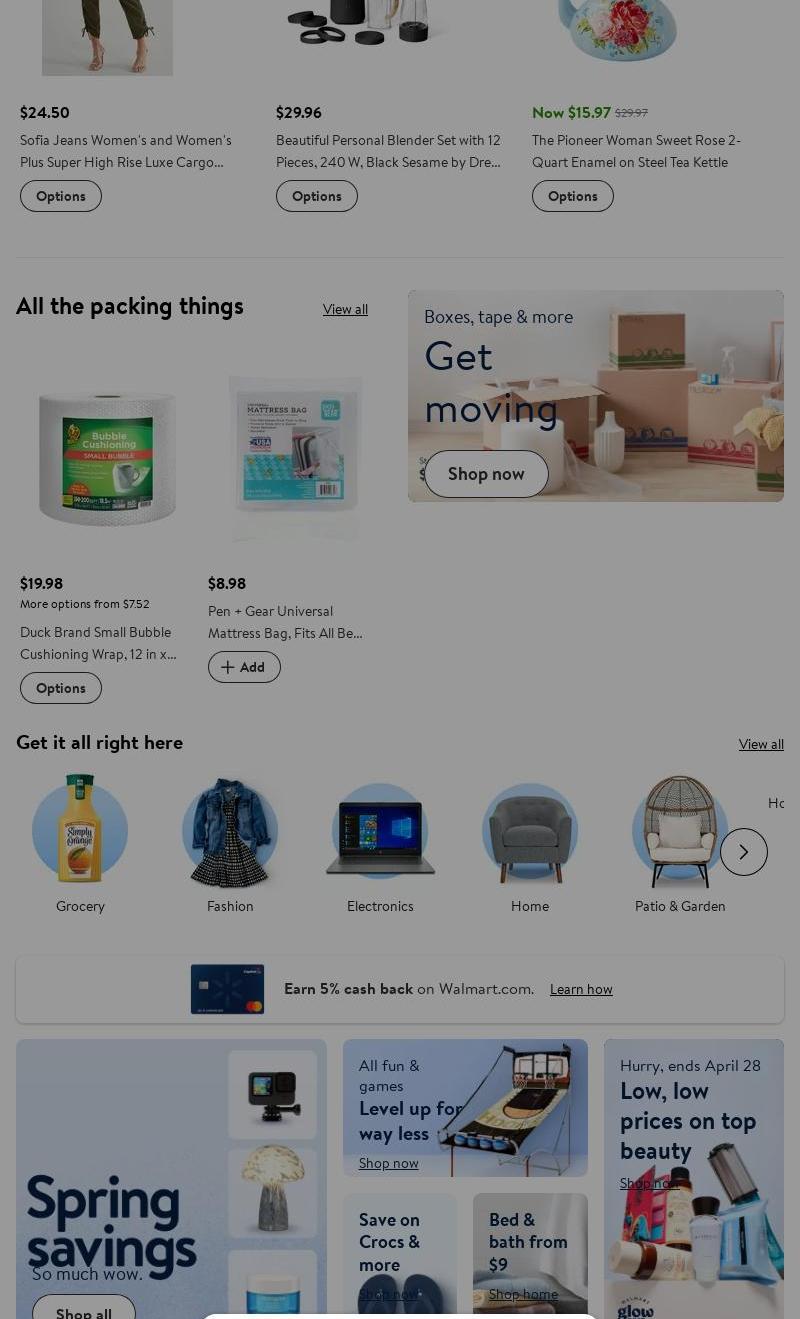800x1319 pixels.
Task: View all packing things
Action: pos(345,309)
